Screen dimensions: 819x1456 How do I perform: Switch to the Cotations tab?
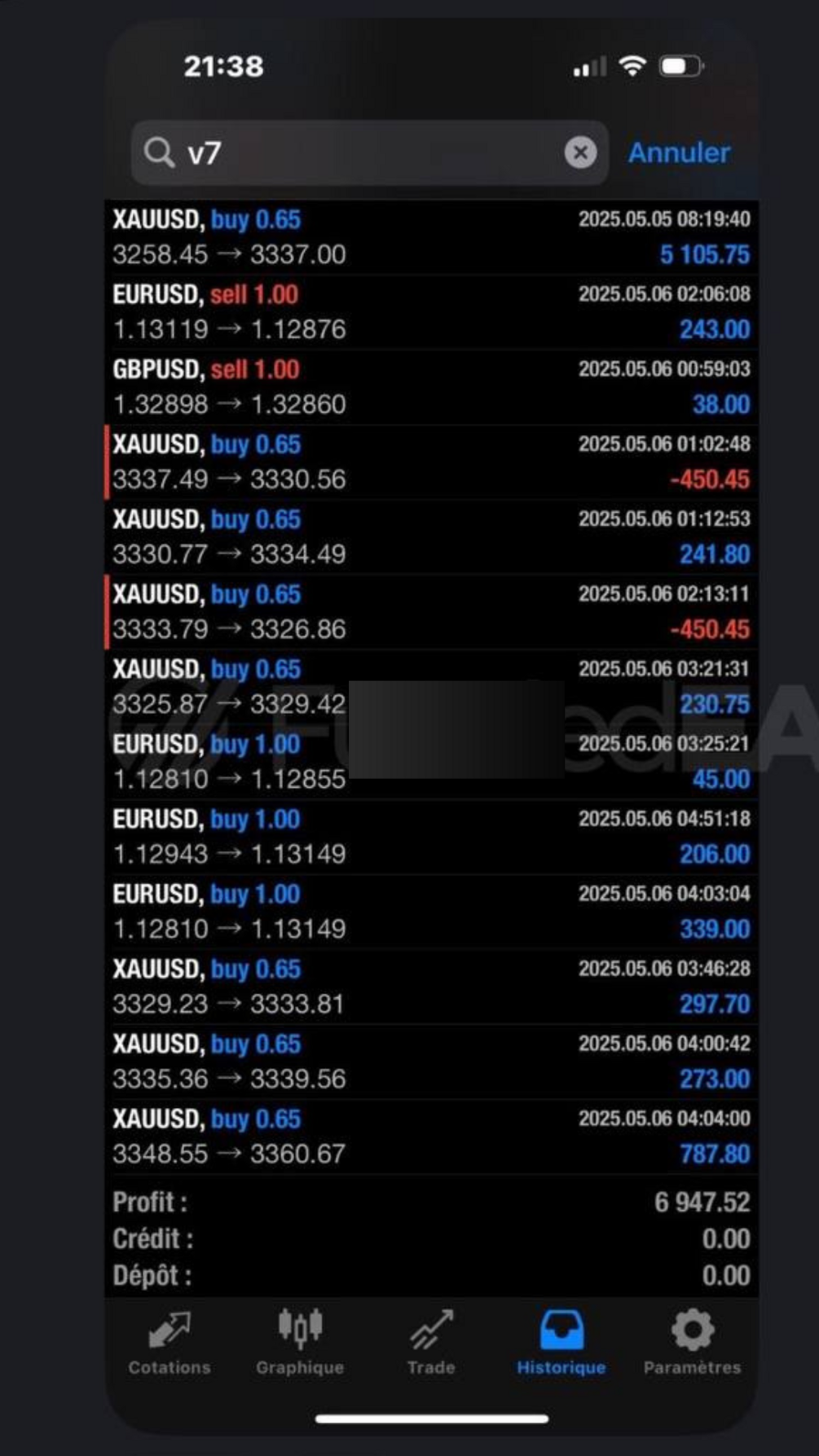coord(170,1344)
